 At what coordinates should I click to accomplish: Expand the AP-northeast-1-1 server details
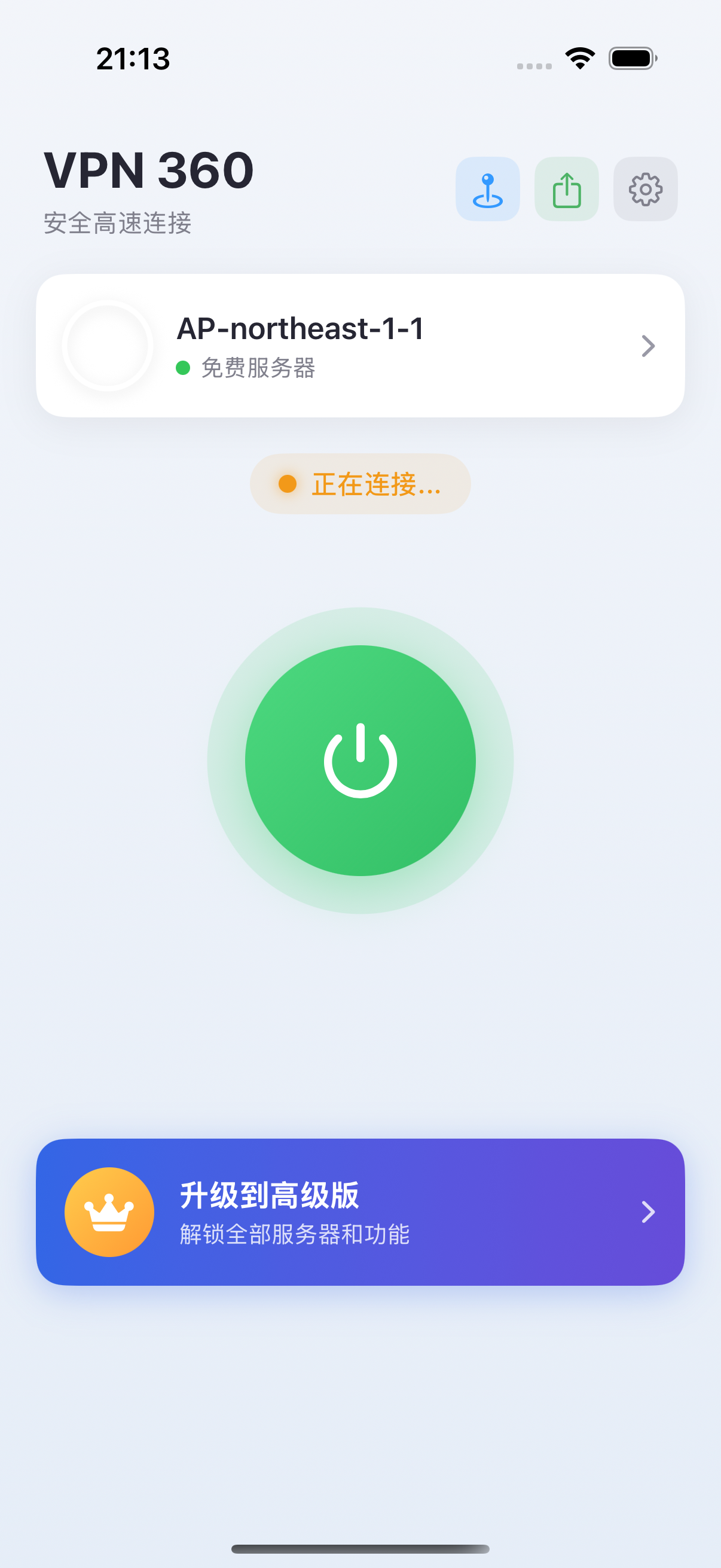click(x=360, y=345)
